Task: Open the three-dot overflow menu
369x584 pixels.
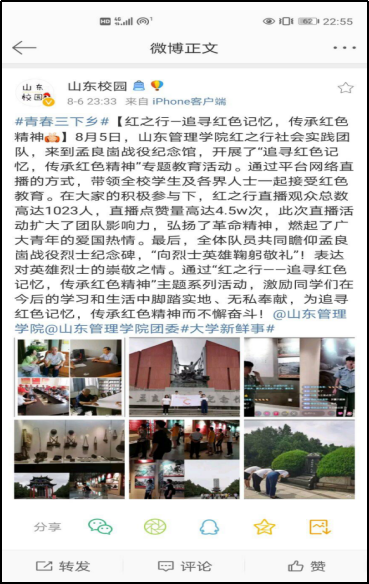Action: [344, 48]
